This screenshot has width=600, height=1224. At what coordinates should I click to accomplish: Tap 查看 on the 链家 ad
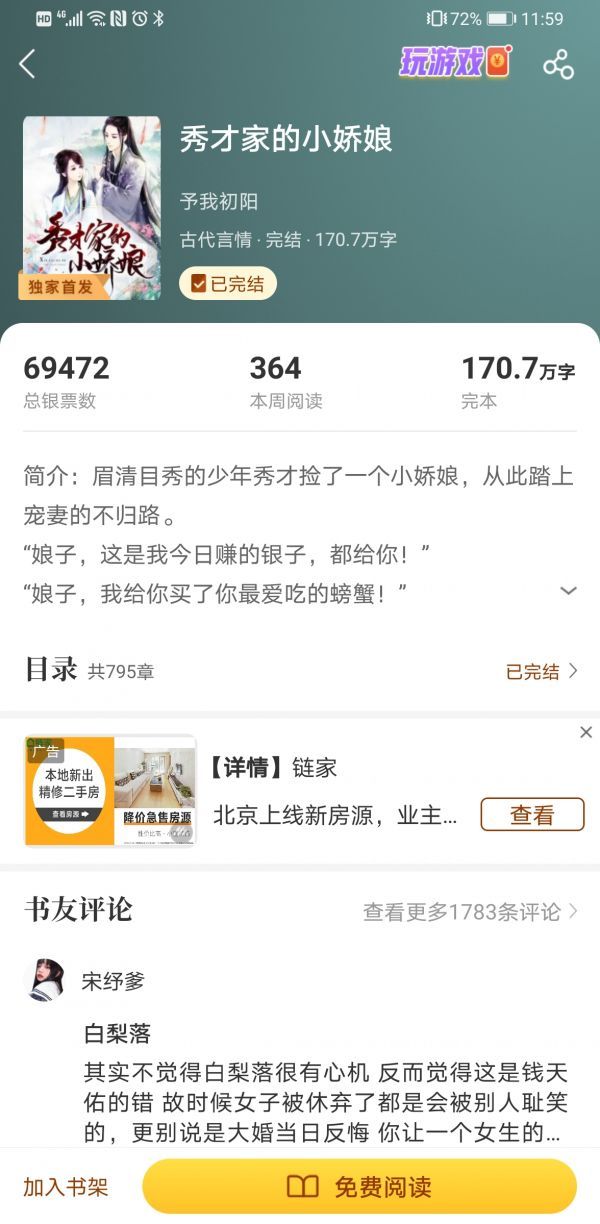[532, 814]
